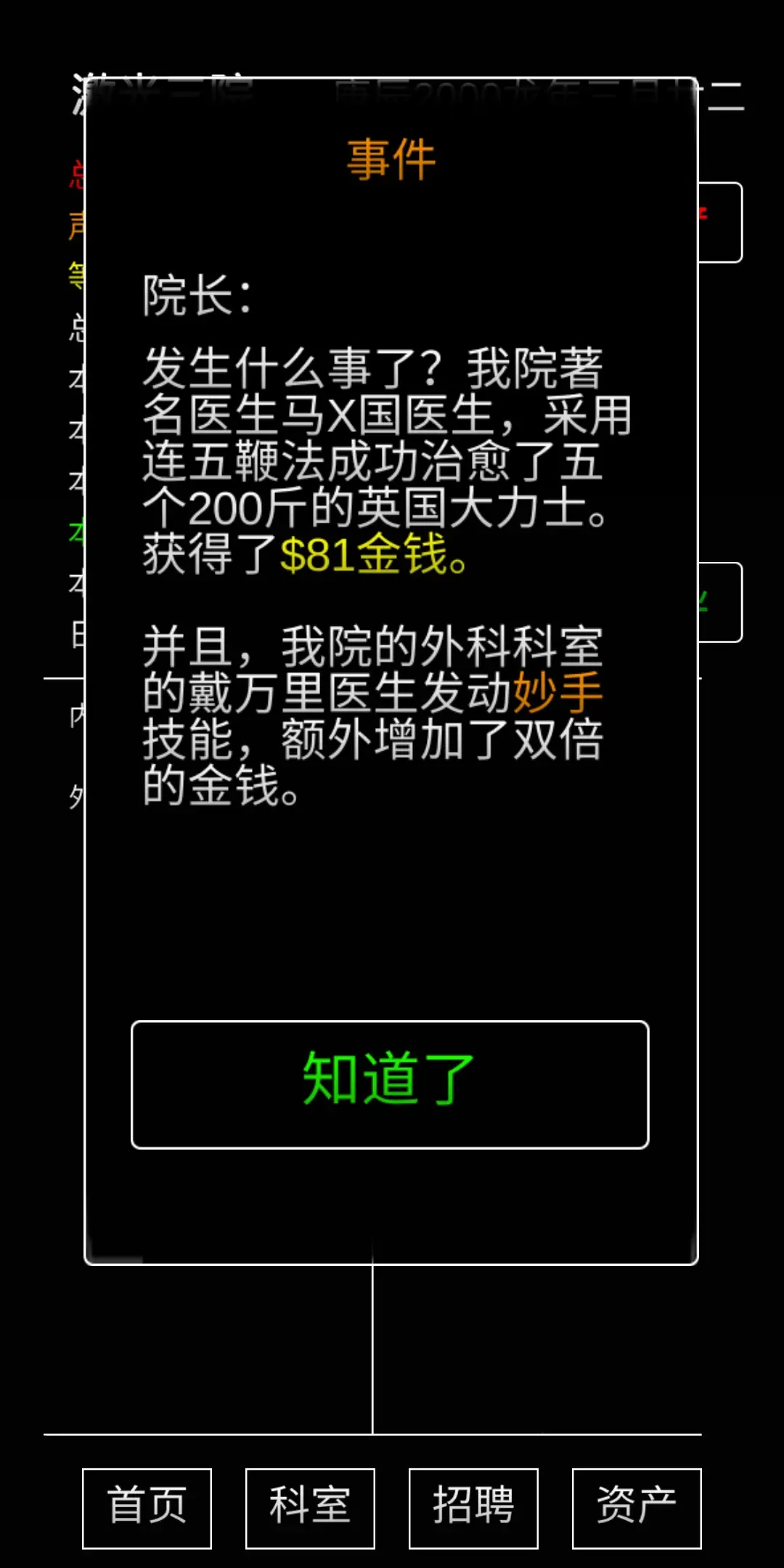The height and width of the screenshot is (1568, 784).
Task: Click the 事件 dialog title
Action: point(391,158)
